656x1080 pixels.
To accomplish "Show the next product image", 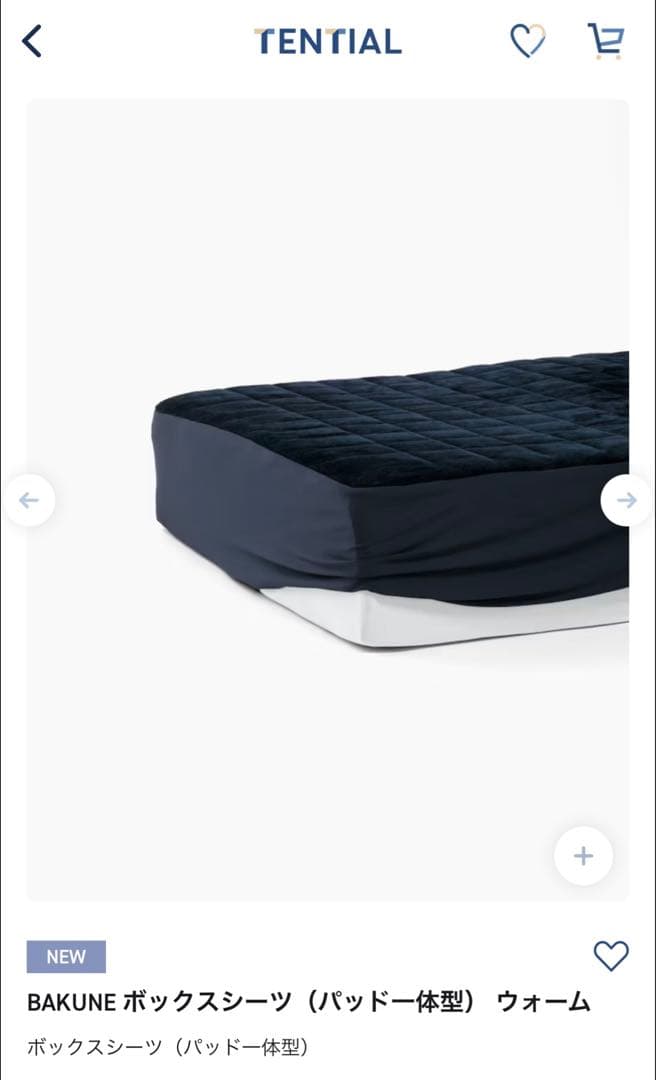I will click(x=627, y=500).
